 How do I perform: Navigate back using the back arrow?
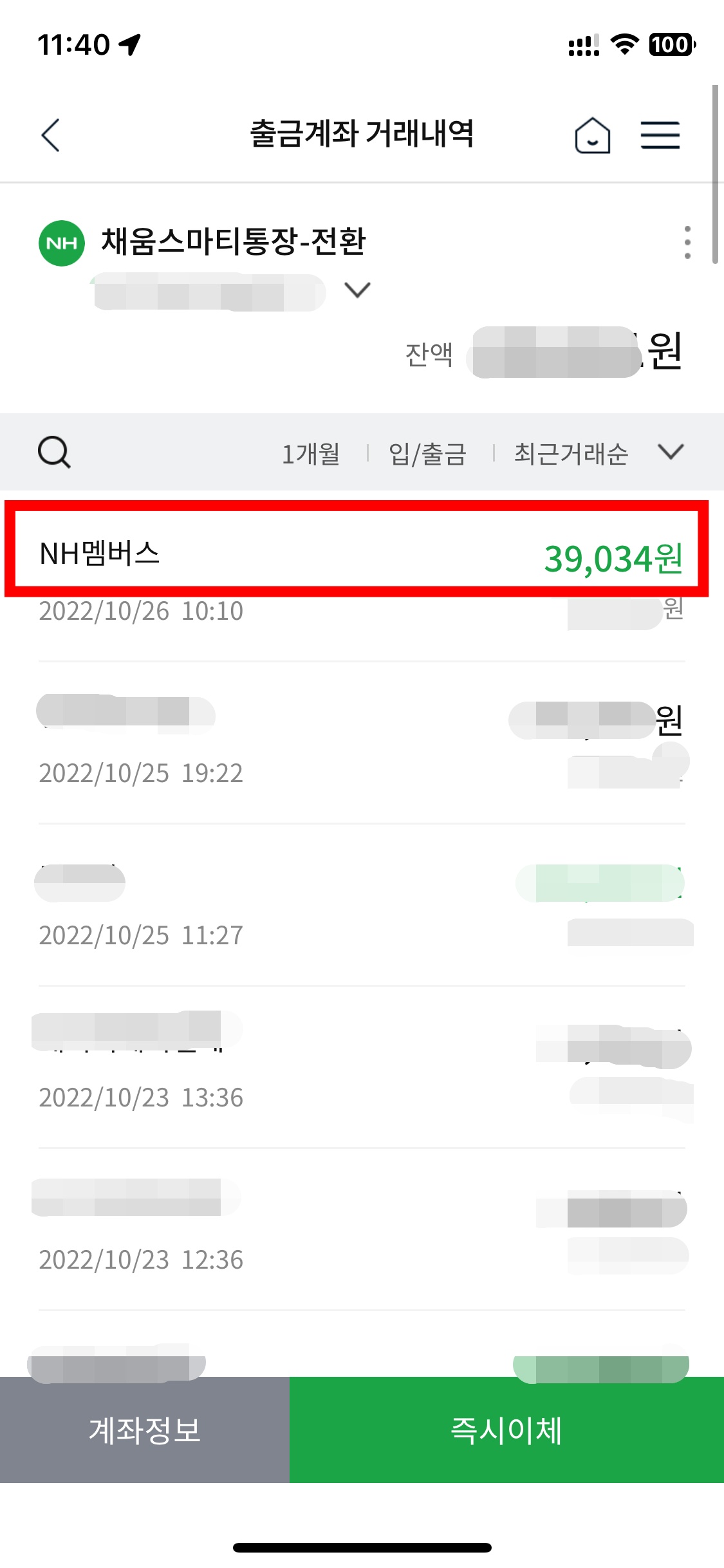pyautogui.click(x=50, y=135)
